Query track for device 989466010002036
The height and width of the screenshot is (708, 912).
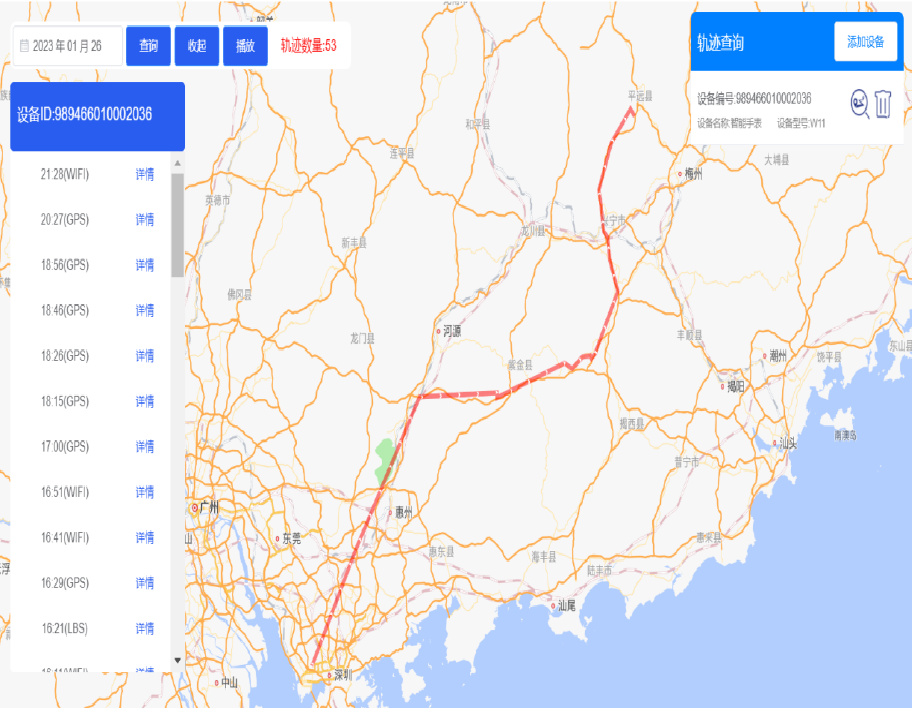click(x=858, y=104)
